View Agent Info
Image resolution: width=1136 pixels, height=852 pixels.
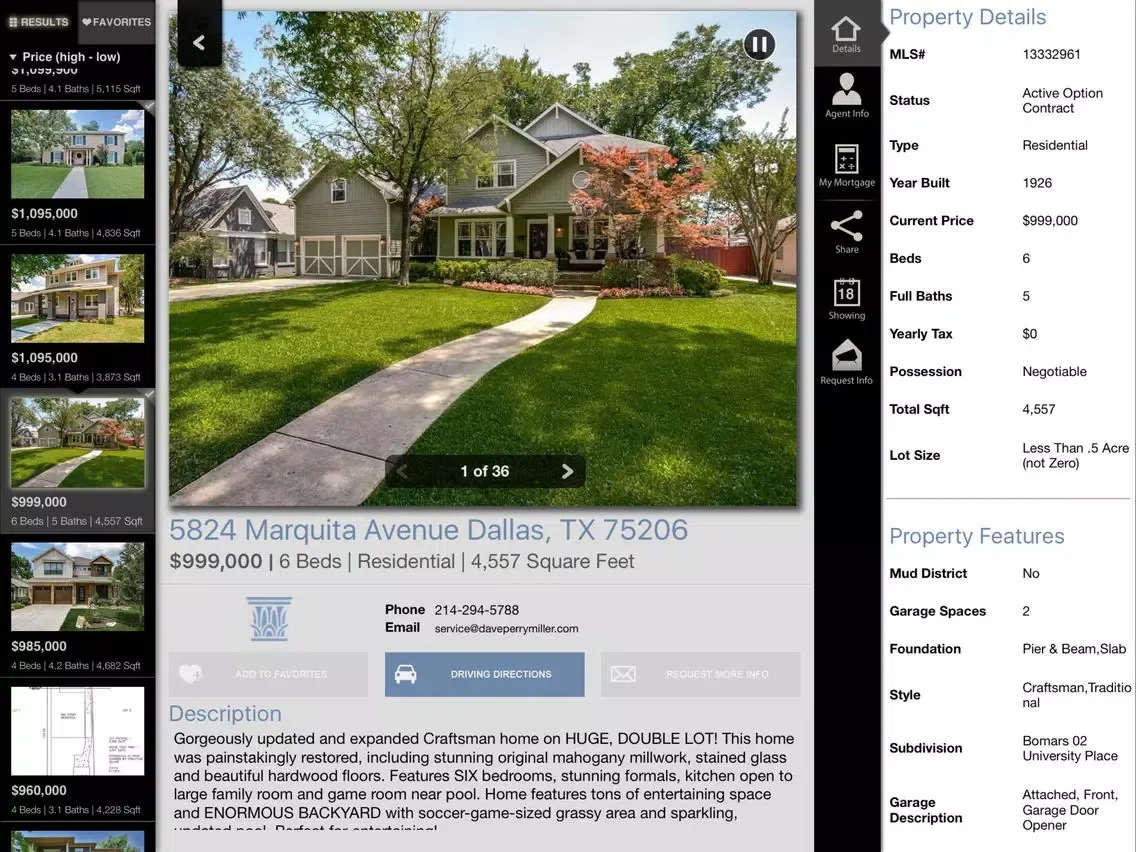846,96
